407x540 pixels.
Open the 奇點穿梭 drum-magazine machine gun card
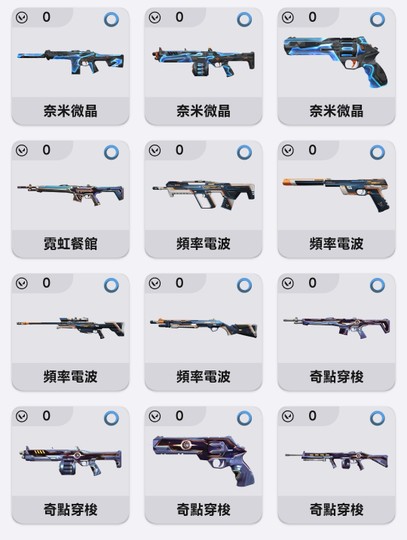tap(70, 465)
